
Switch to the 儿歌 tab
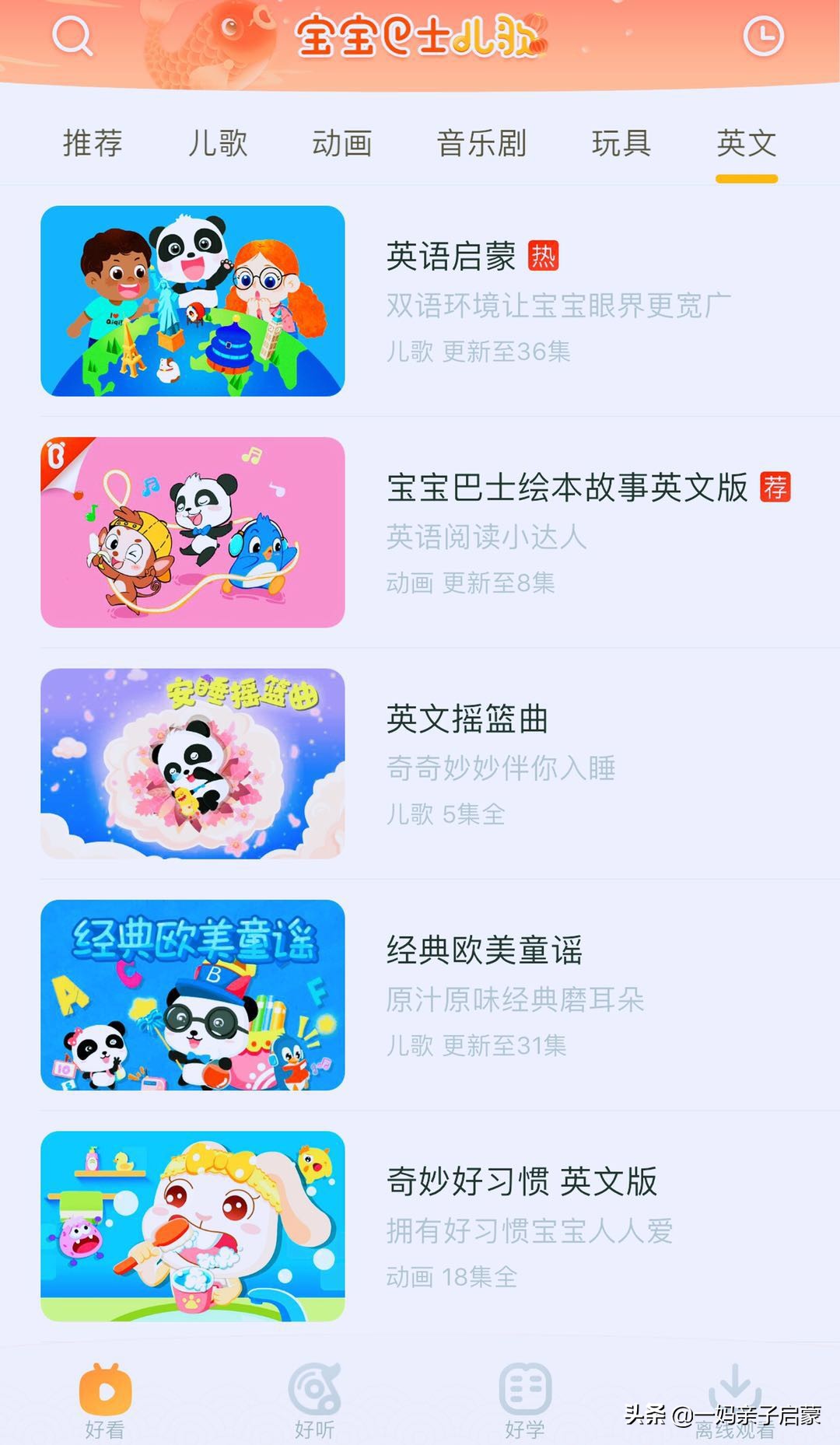[219, 144]
